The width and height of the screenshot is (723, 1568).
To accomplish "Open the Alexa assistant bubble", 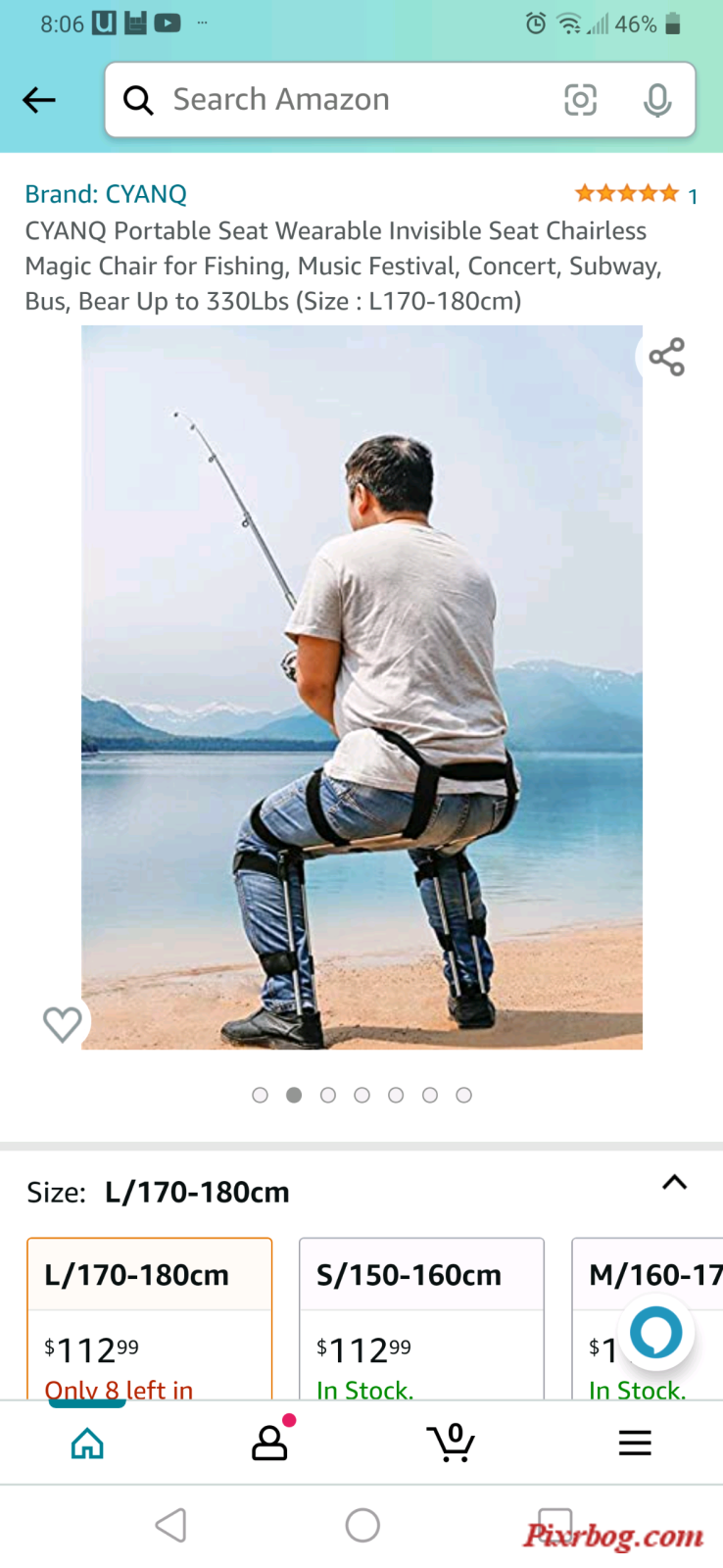I will click(655, 1333).
